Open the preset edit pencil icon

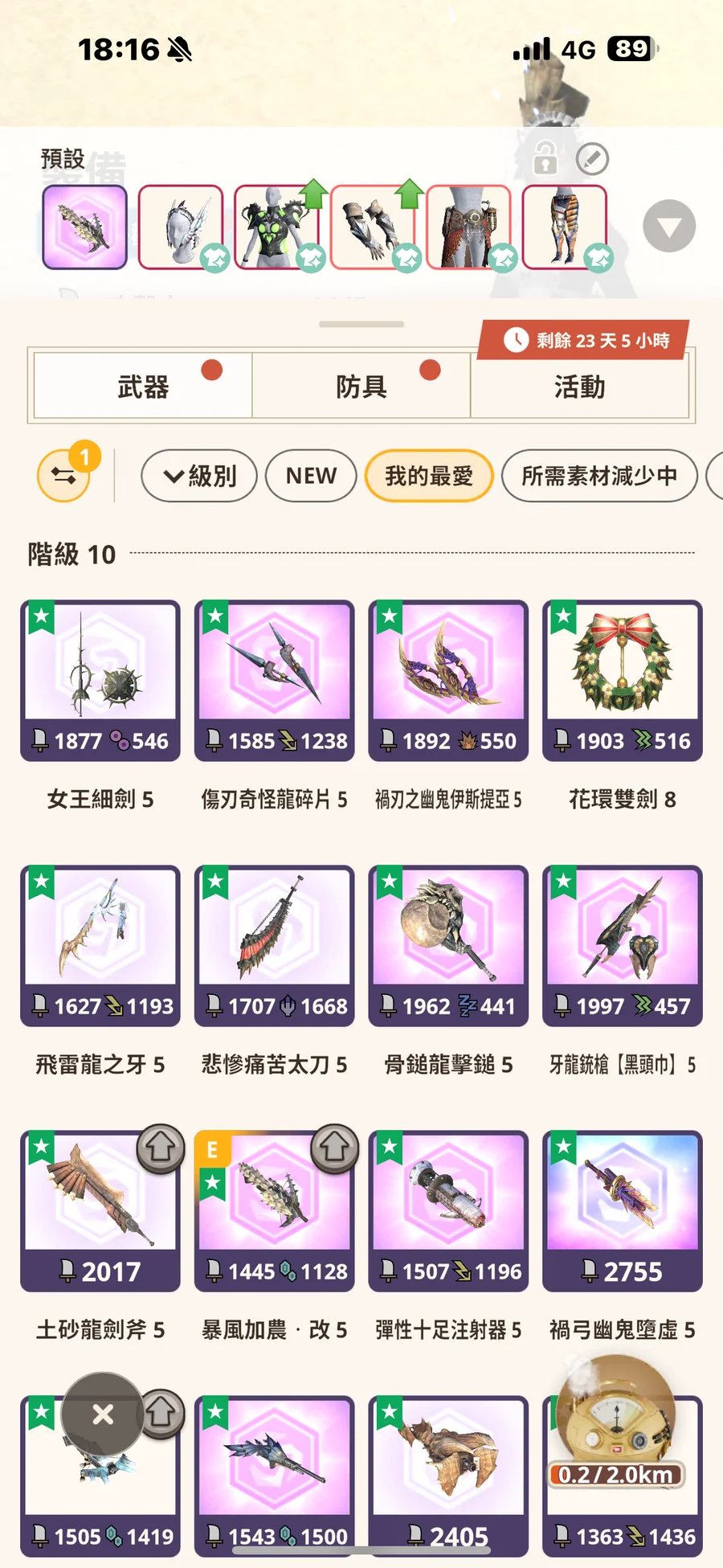[592, 159]
